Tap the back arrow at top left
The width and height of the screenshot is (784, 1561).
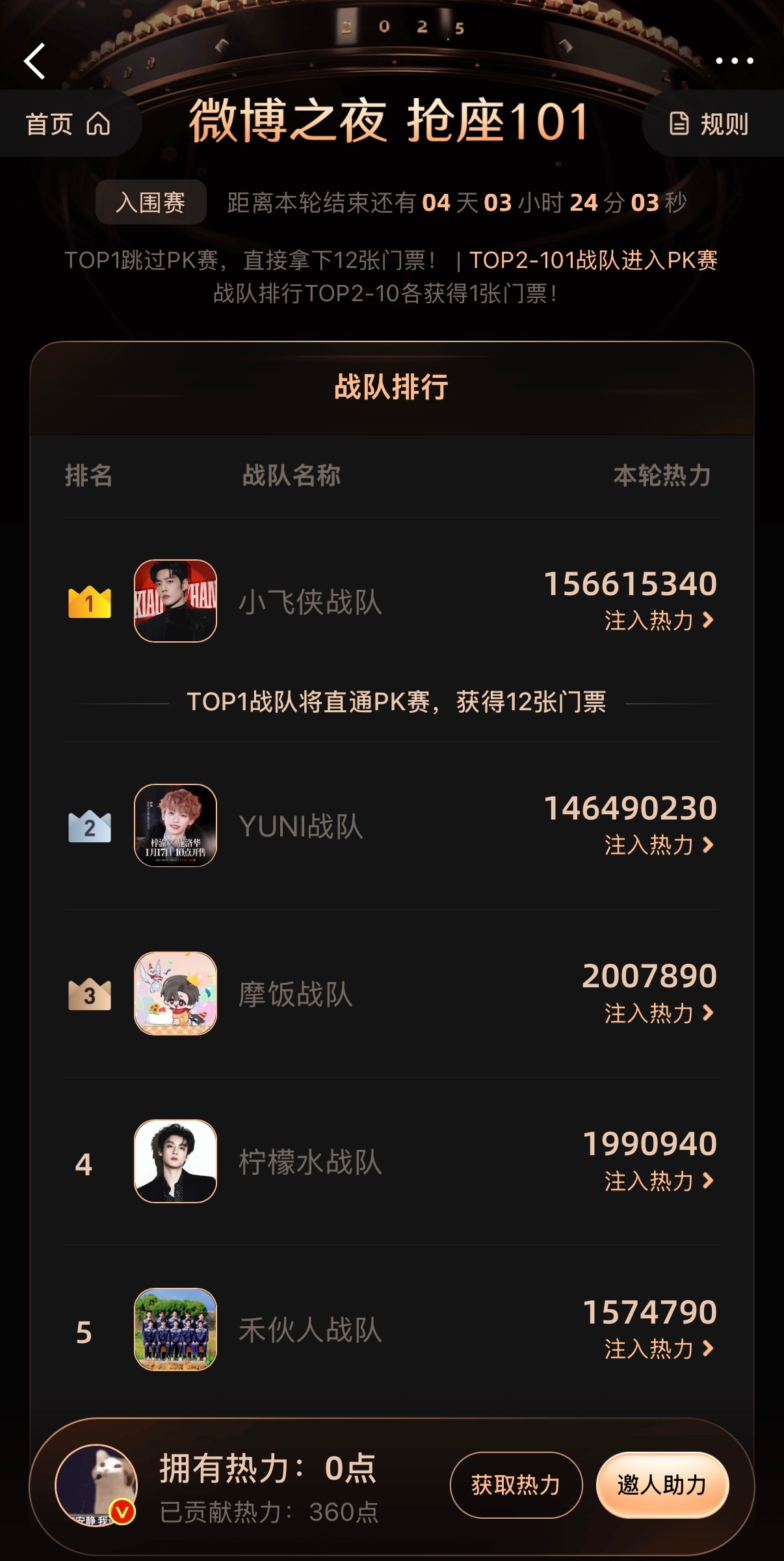[x=37, y=62]
